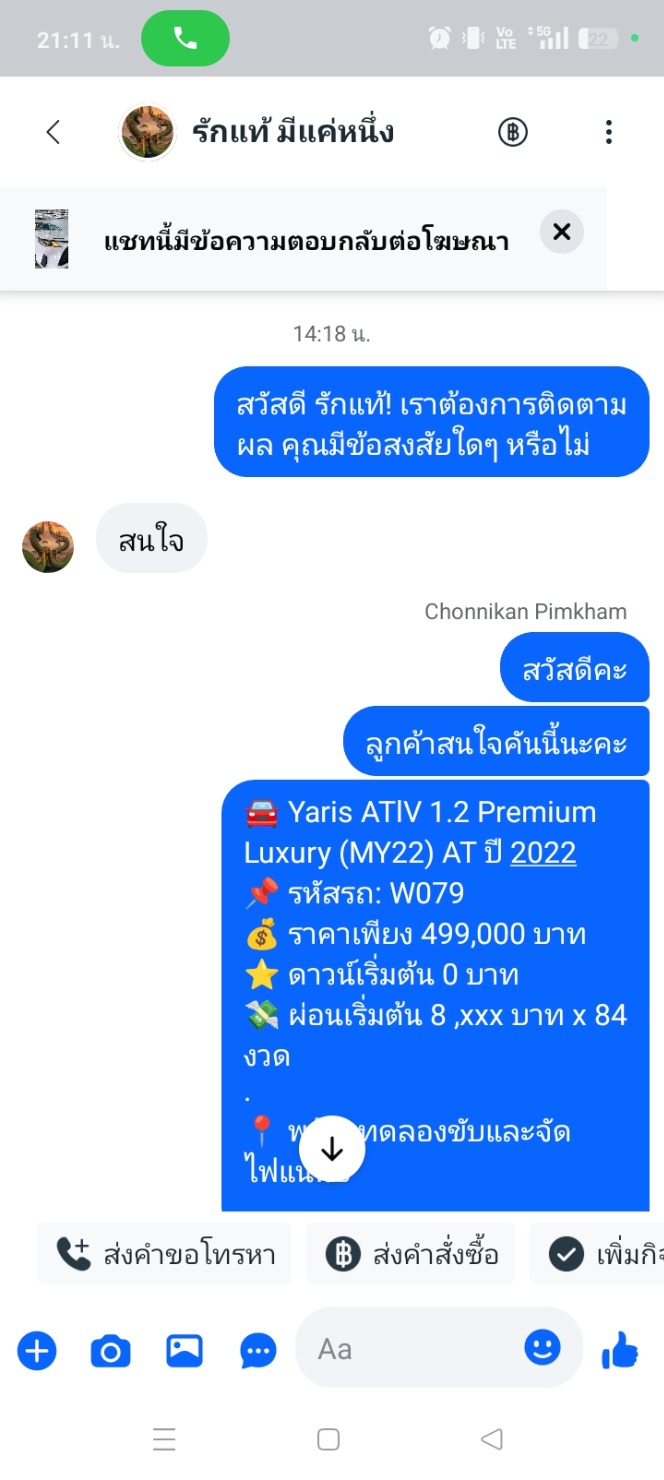Return to the active call green pill
The width and height of the screenshot is (664, 1480).
pos(185,39)
